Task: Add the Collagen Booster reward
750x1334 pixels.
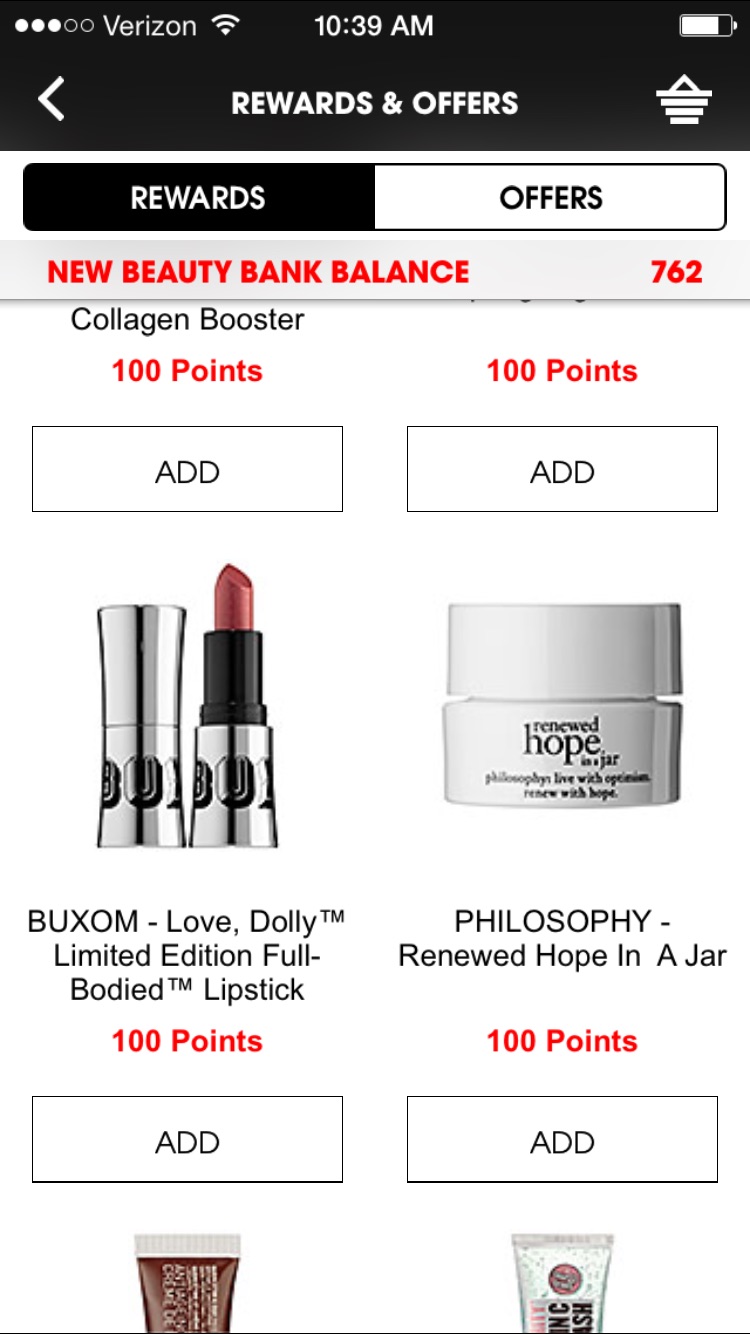Action: [187, 469]
